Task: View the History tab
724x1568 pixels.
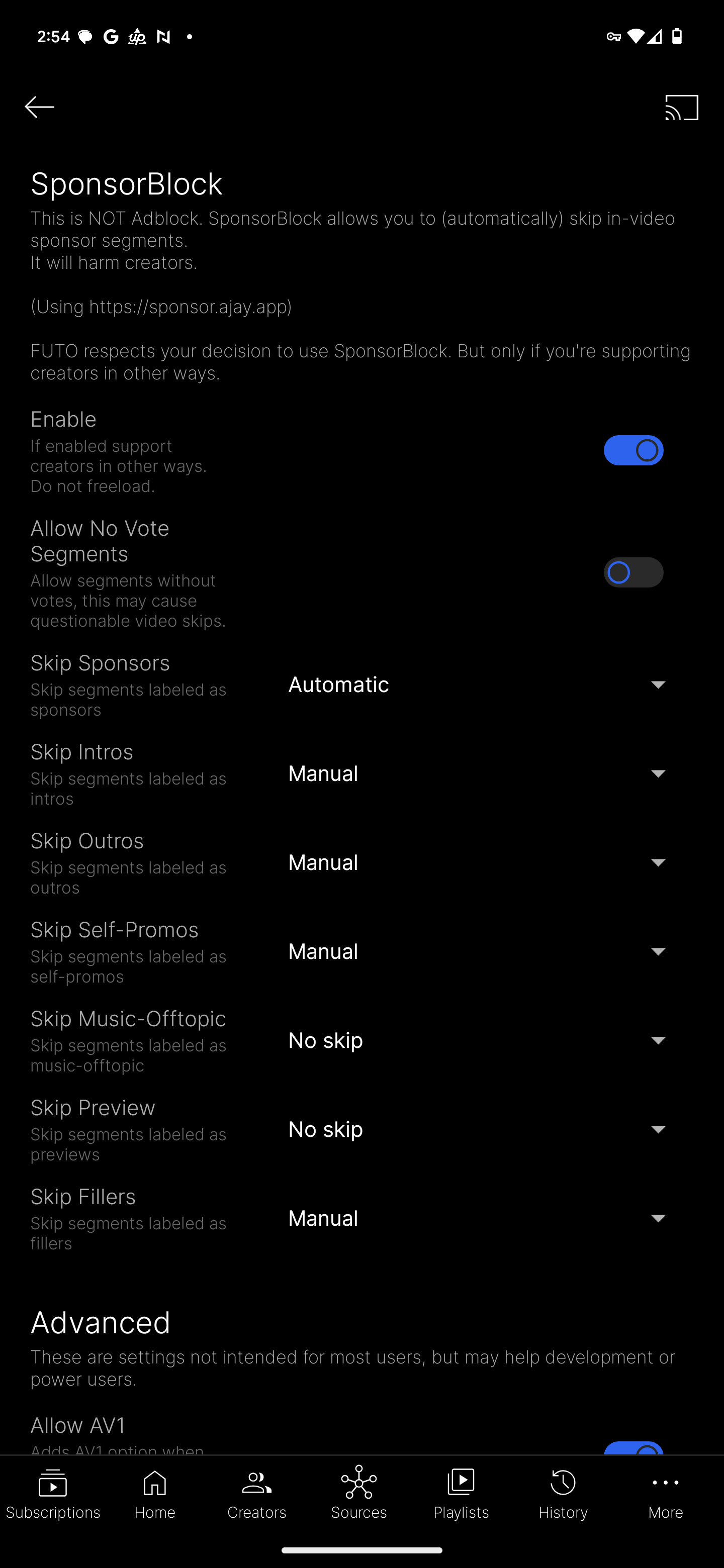Action: coord(563,1494)
